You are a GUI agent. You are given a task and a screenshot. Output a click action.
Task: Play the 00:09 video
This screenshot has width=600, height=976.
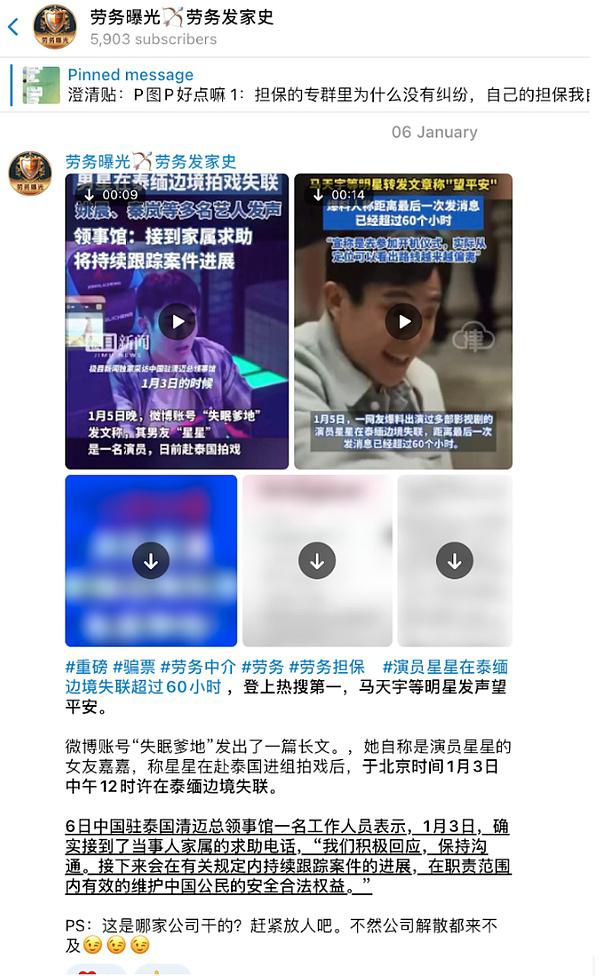coord(177,321)
